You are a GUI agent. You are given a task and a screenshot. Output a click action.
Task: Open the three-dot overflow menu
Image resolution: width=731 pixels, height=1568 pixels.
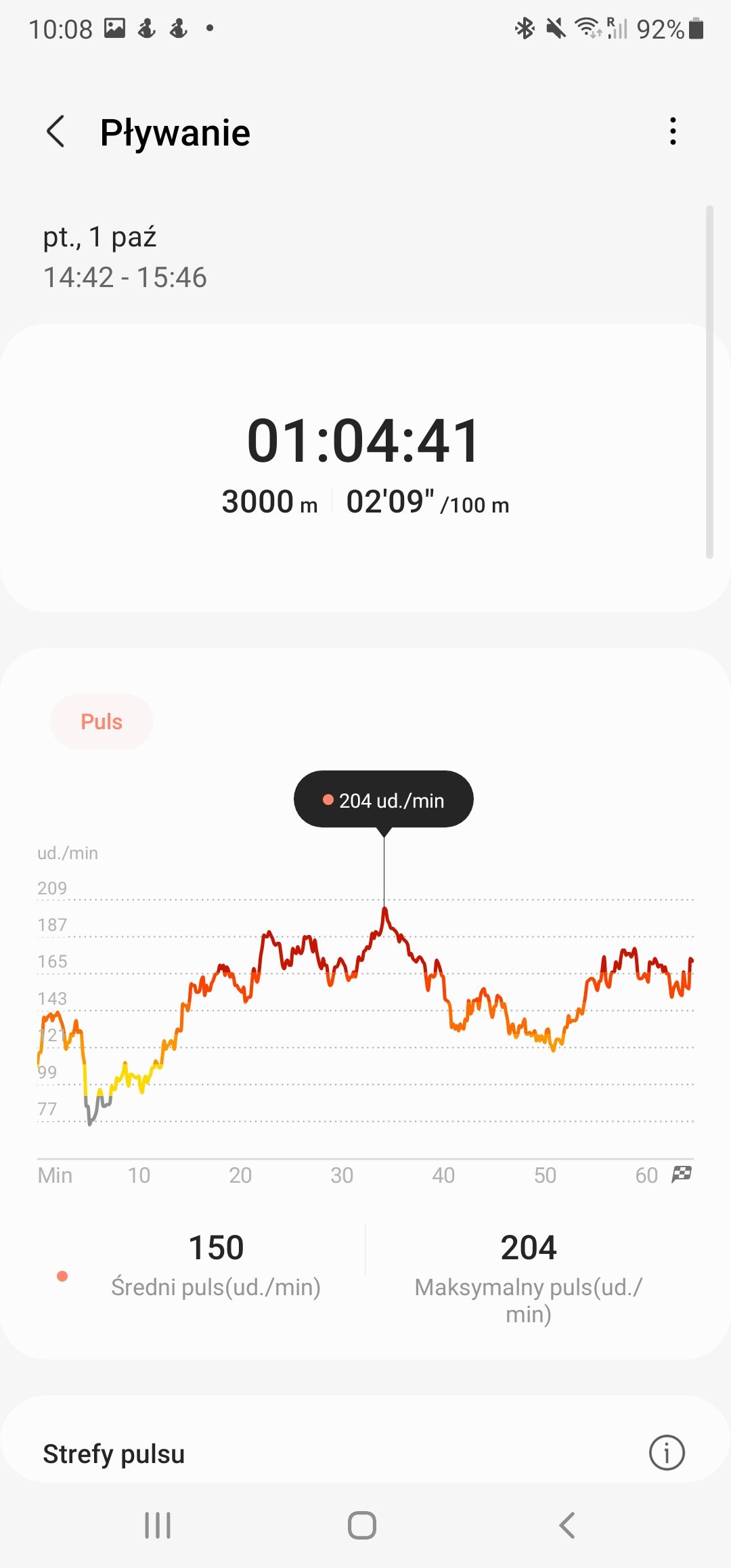(672, 131)
